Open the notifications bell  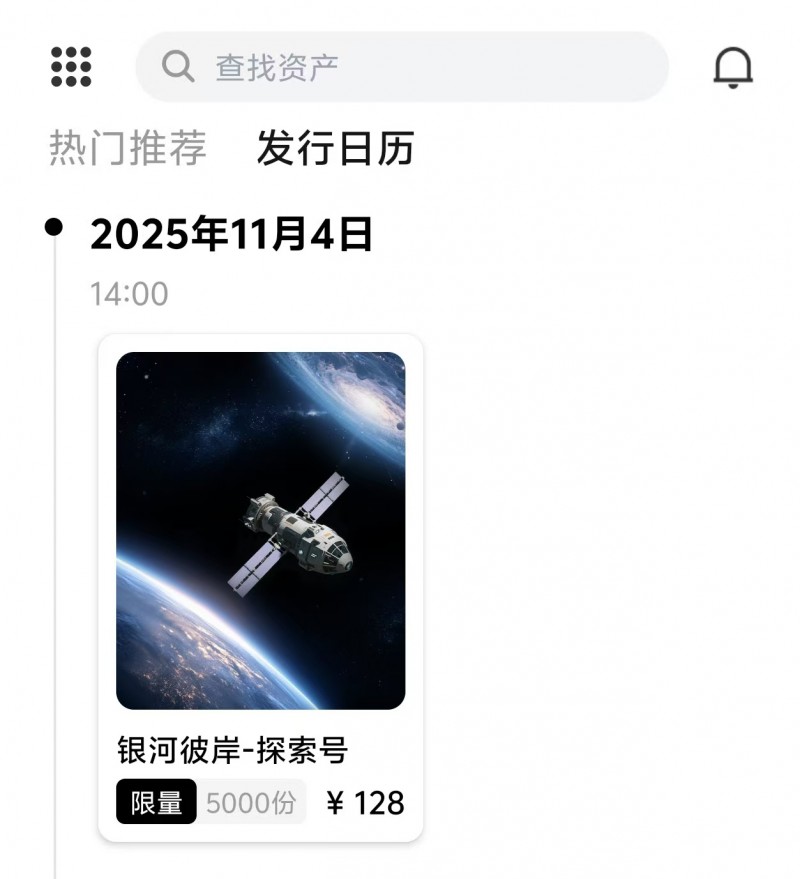pyautogui.click(x=732, y=68)
